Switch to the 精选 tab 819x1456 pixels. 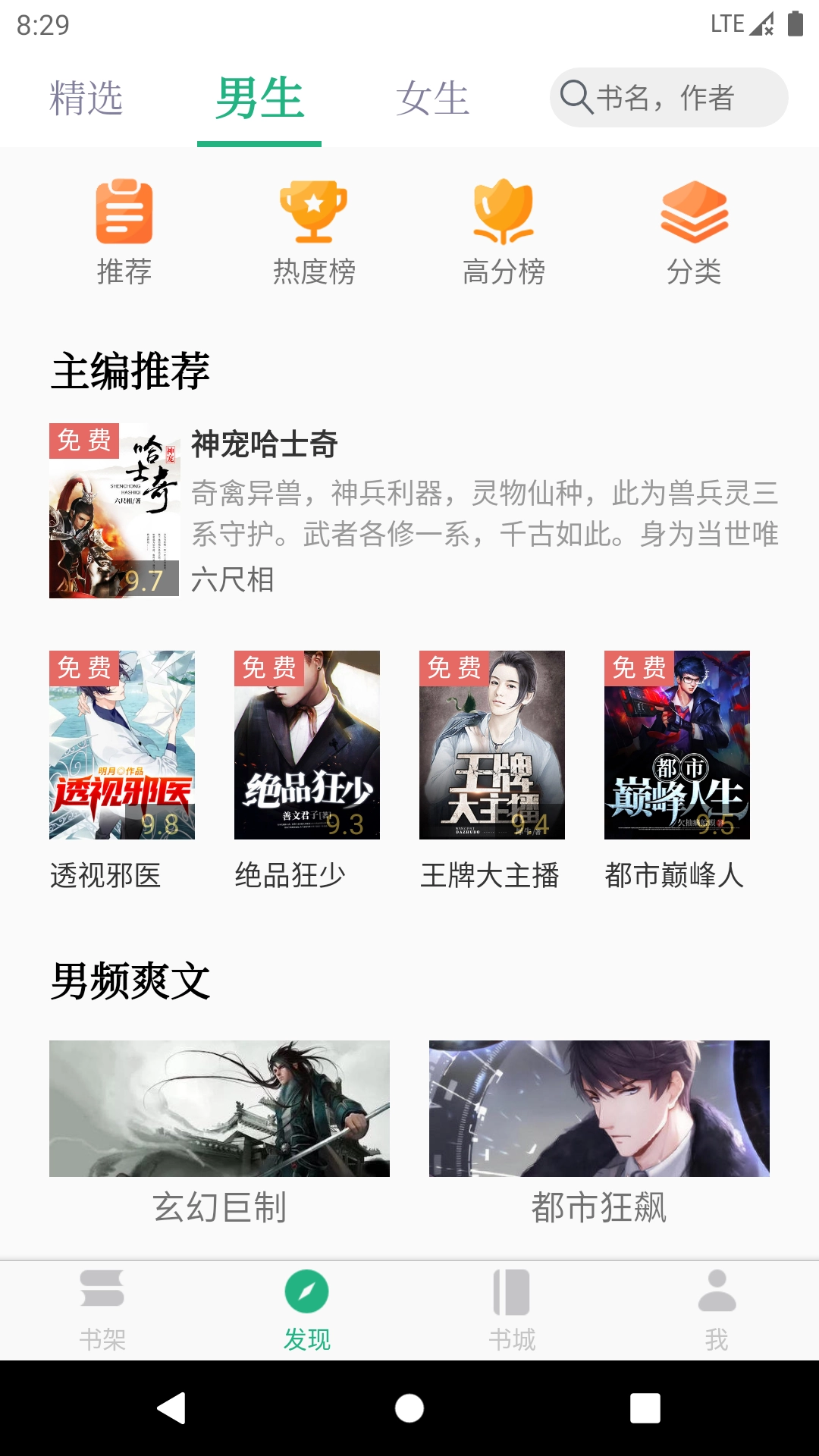coord(86,97)
